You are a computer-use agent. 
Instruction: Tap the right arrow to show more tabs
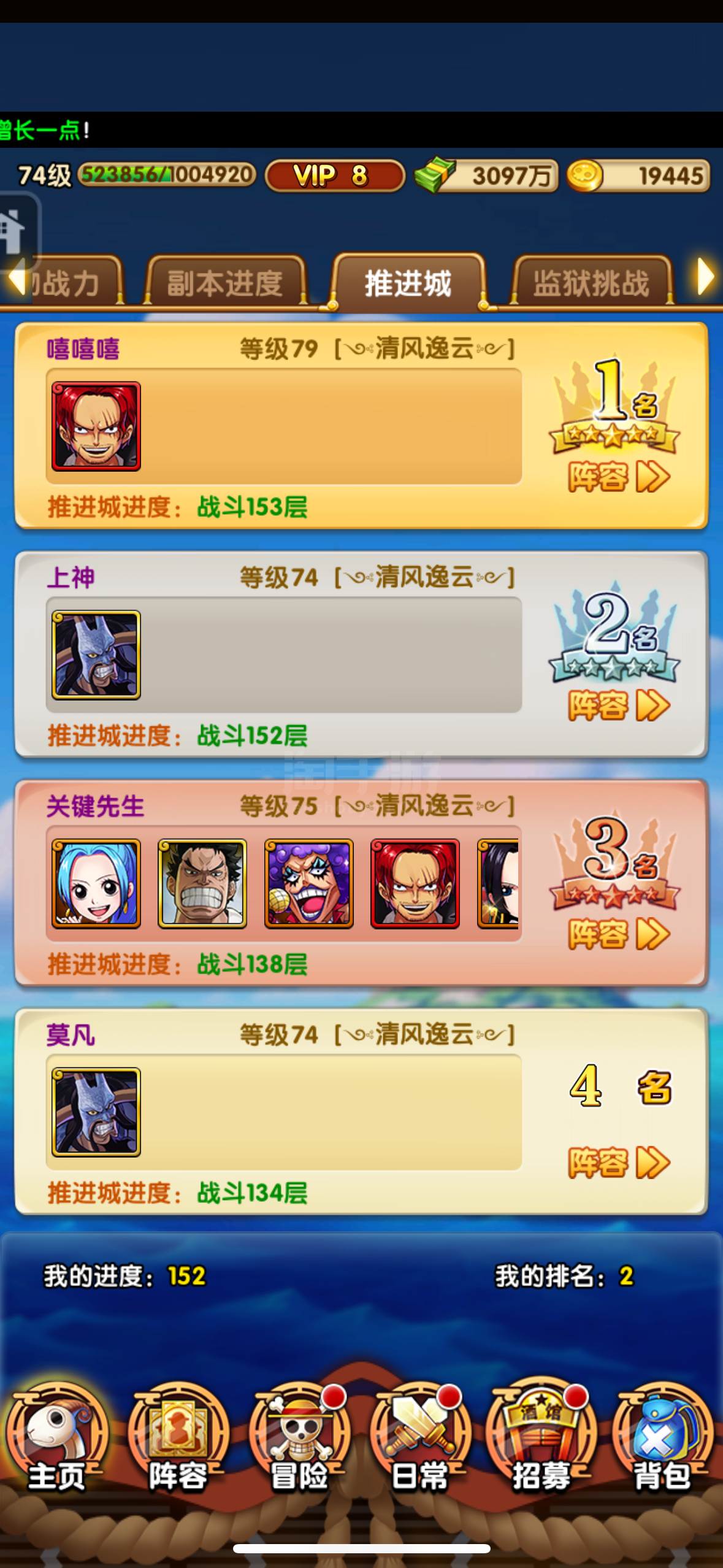coord(705,277)
